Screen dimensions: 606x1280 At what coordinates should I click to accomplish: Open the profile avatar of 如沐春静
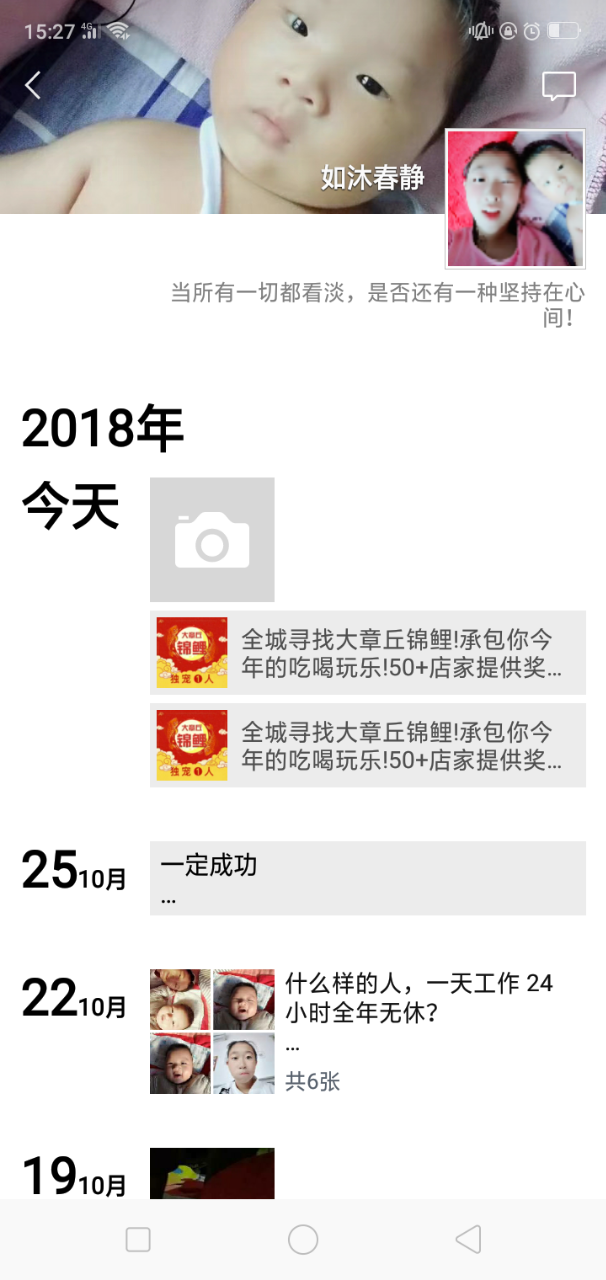[x=515, y=199]
